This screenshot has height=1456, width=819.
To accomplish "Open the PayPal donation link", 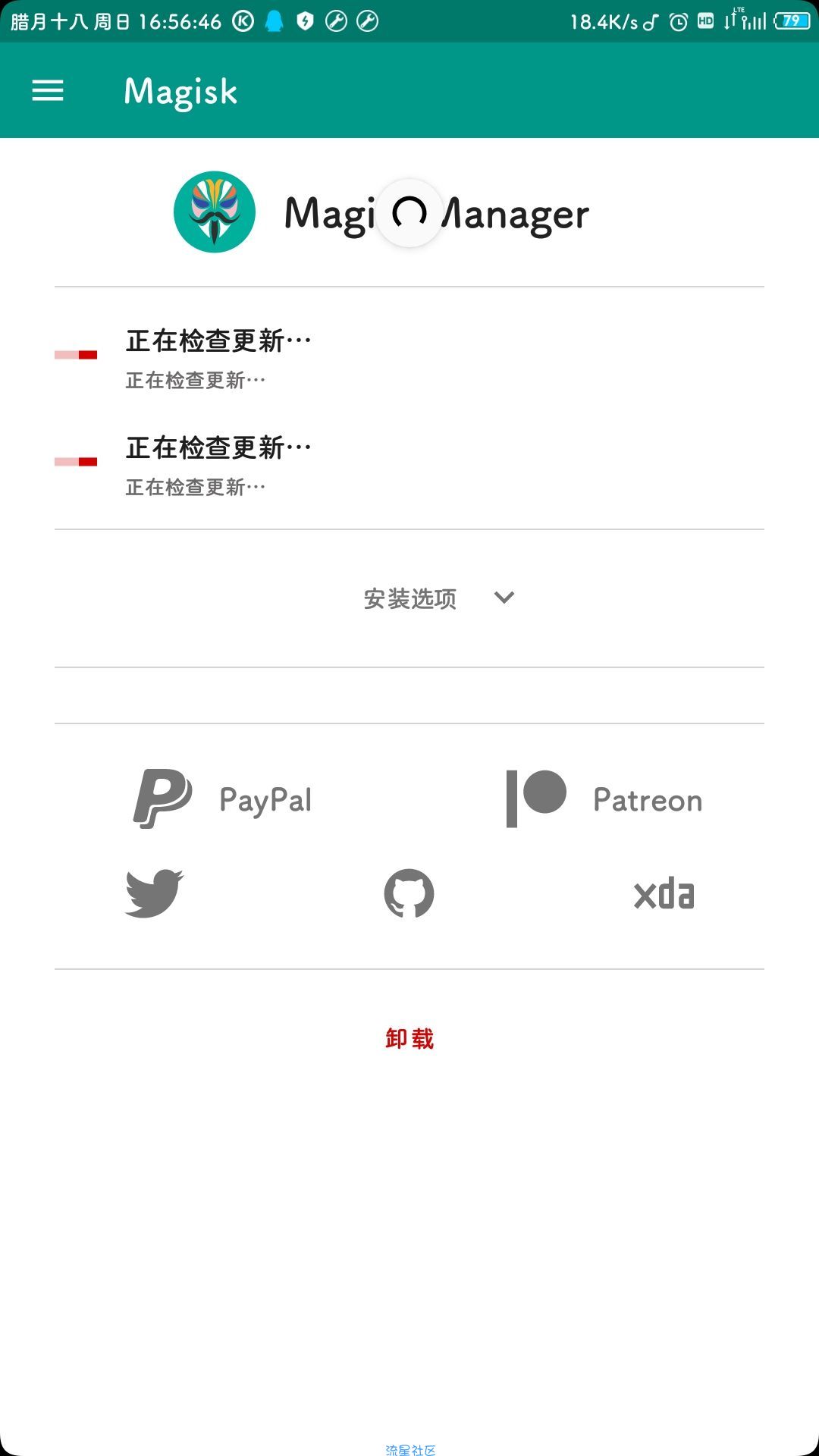I will (222, 799).
